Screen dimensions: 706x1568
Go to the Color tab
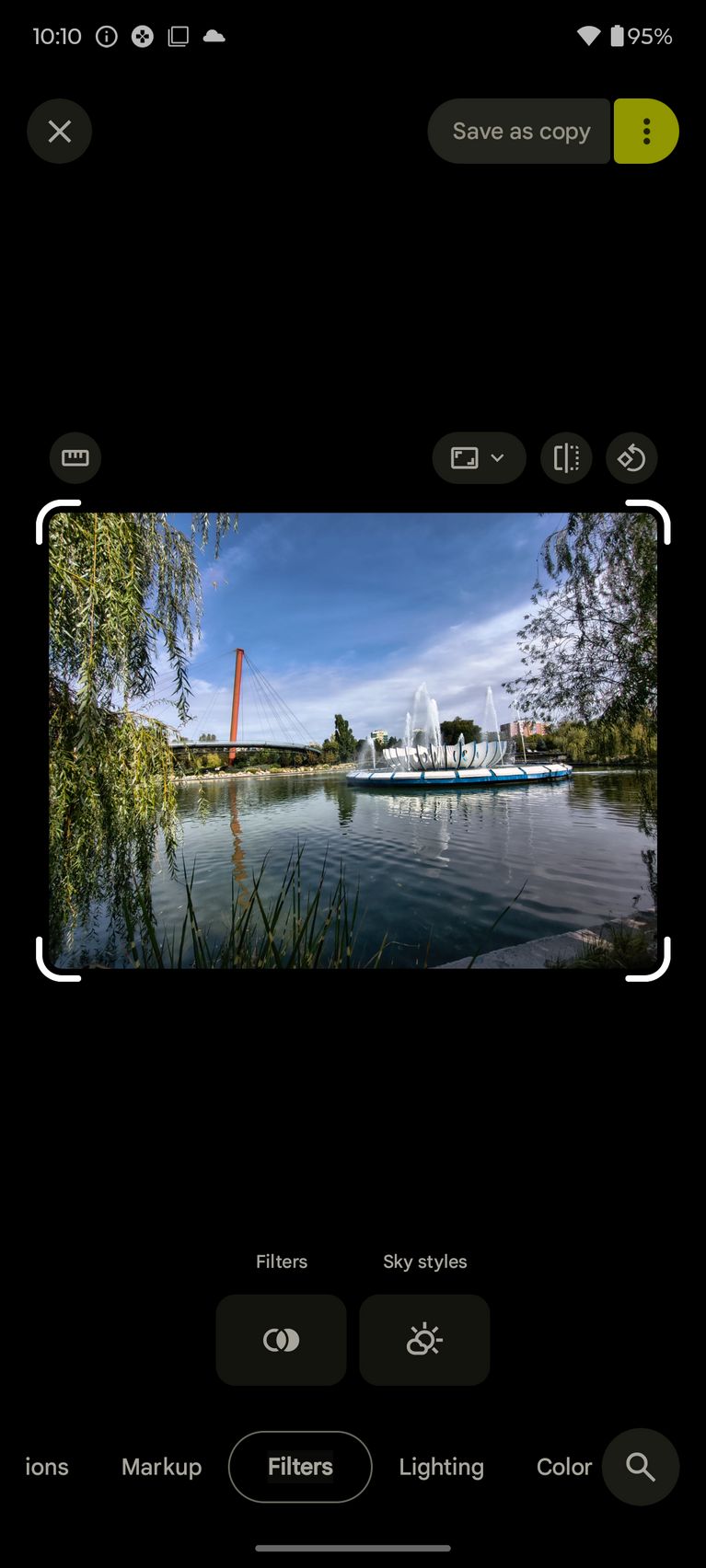point(563,1467)
